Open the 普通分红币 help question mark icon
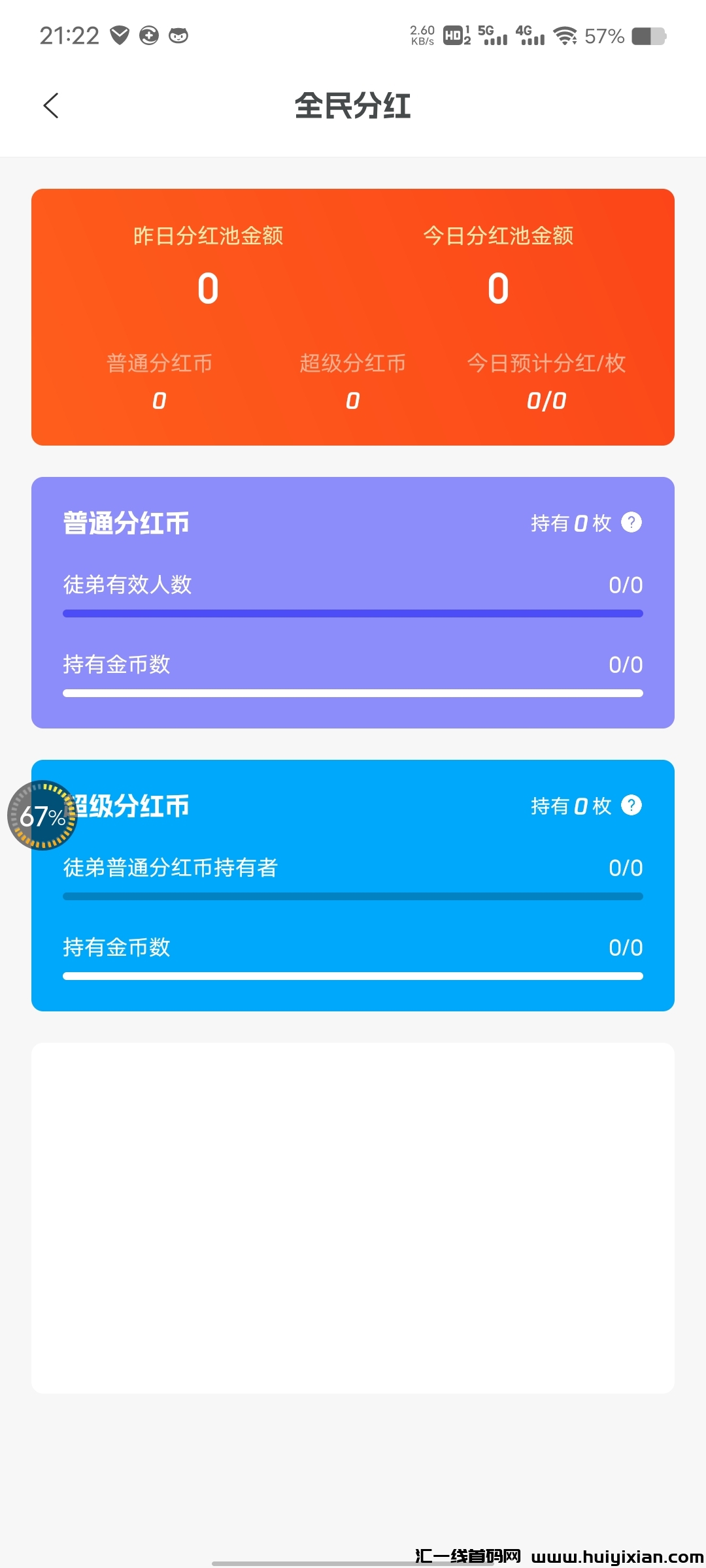Viewport: 706px width, 1568px height. (x=631, y=523)
